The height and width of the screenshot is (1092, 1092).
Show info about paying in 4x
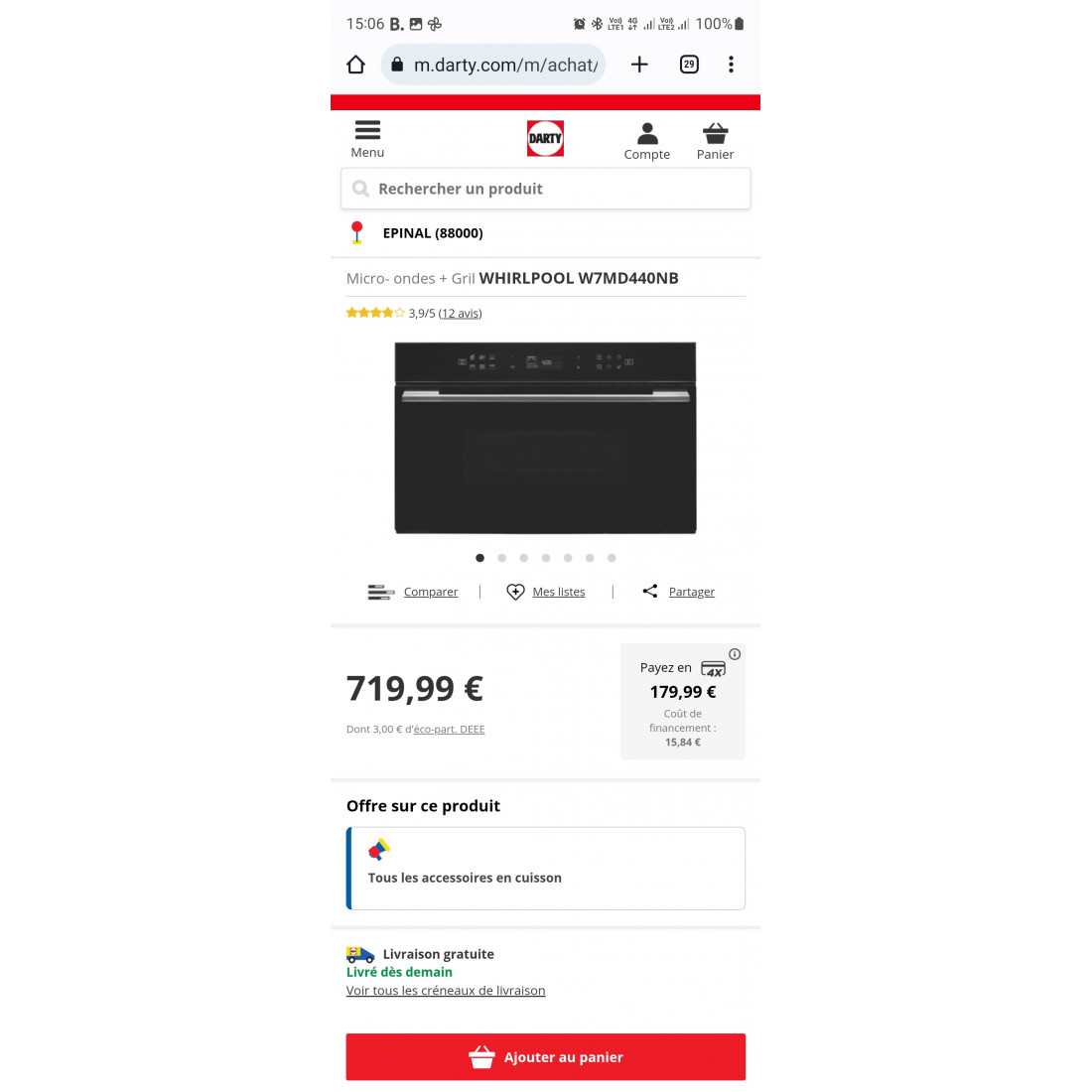[x=735, y=654]
